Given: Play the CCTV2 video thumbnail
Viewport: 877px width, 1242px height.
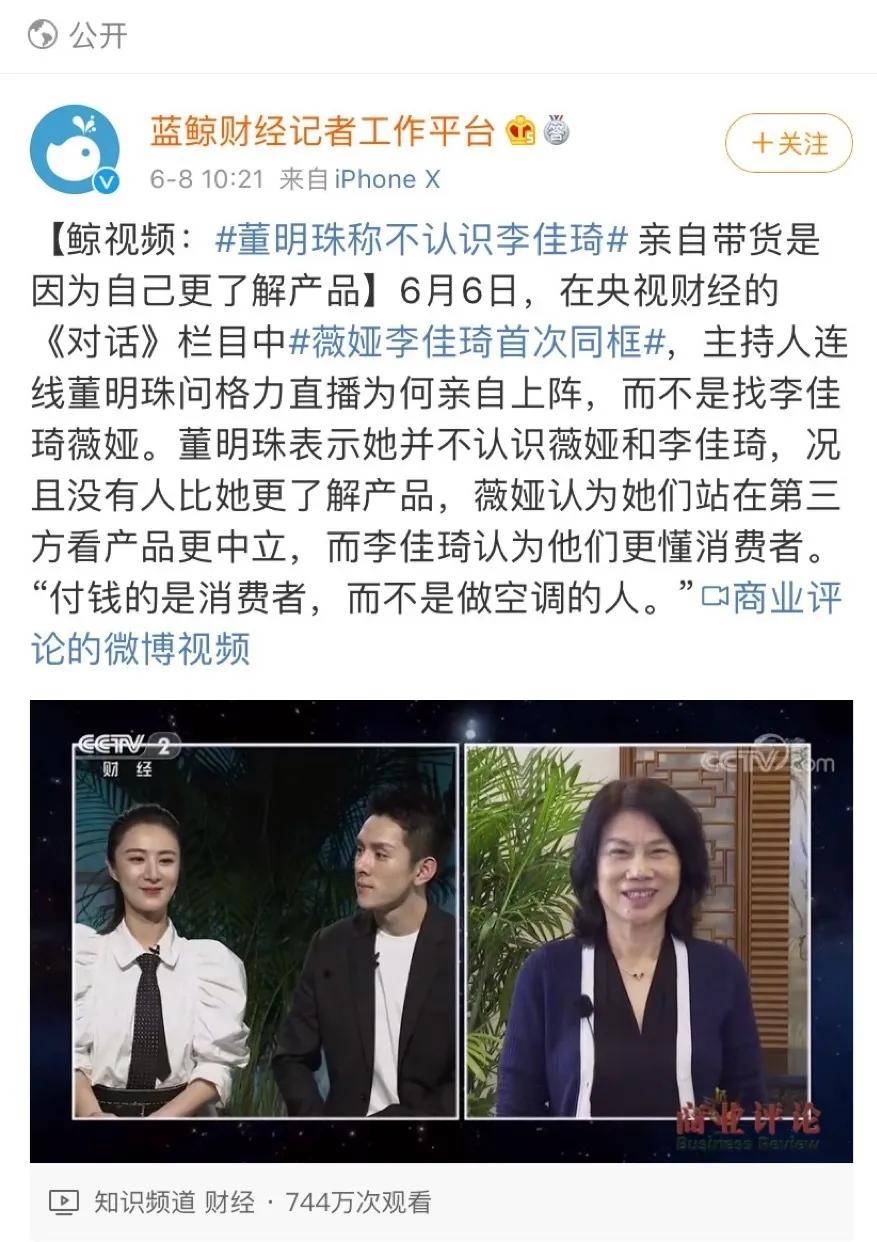Looking at the screenshot, I should (x=441, y=931).
